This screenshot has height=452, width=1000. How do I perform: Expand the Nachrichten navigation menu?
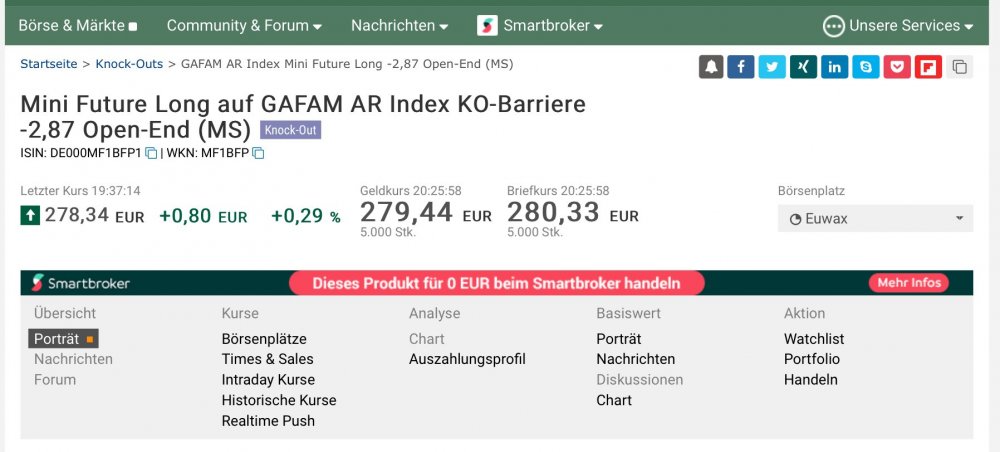click(x=399, y=26)
